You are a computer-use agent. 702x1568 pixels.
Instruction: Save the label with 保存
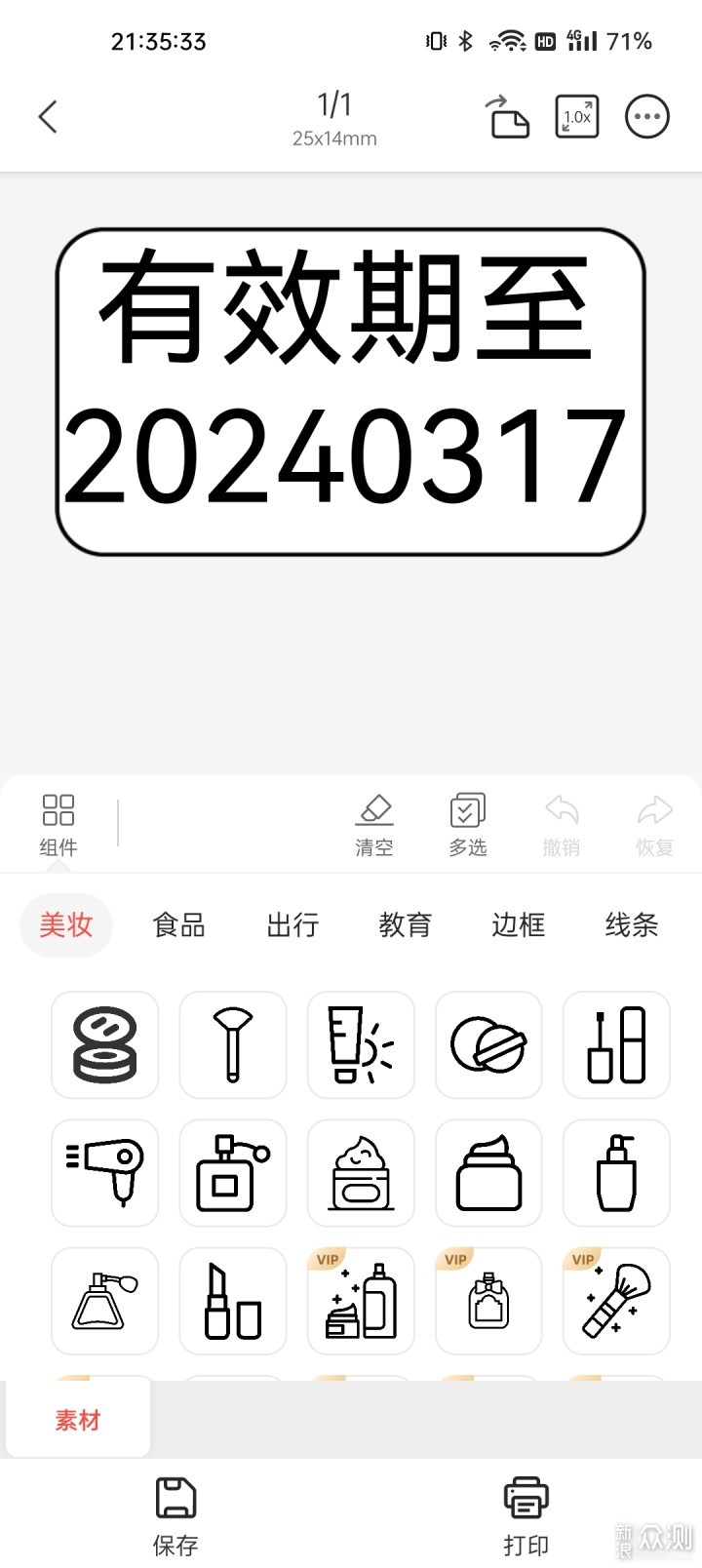click(x=175, y=1517)
